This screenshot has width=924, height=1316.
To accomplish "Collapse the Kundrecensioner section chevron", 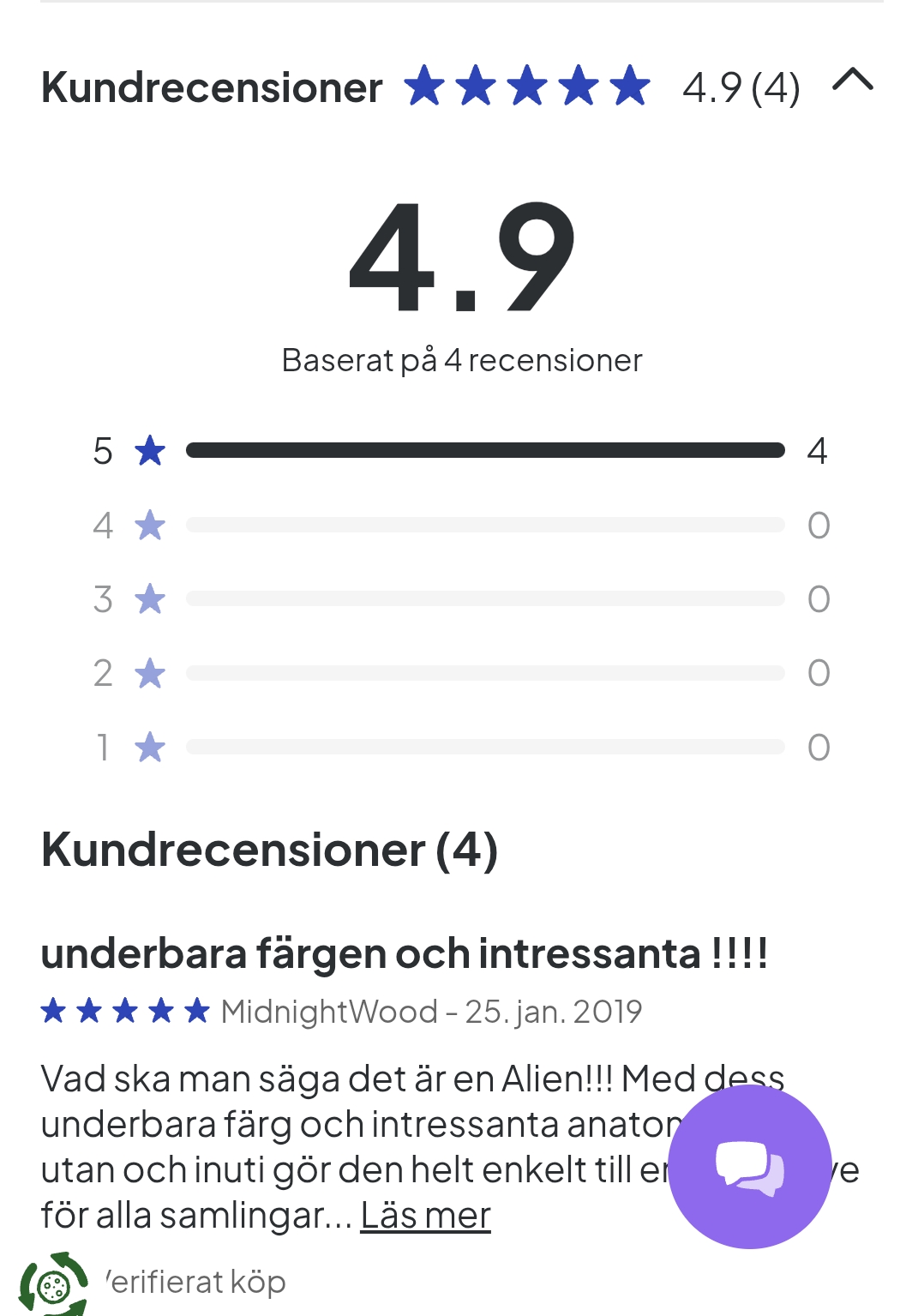I will tap(852, 81).
